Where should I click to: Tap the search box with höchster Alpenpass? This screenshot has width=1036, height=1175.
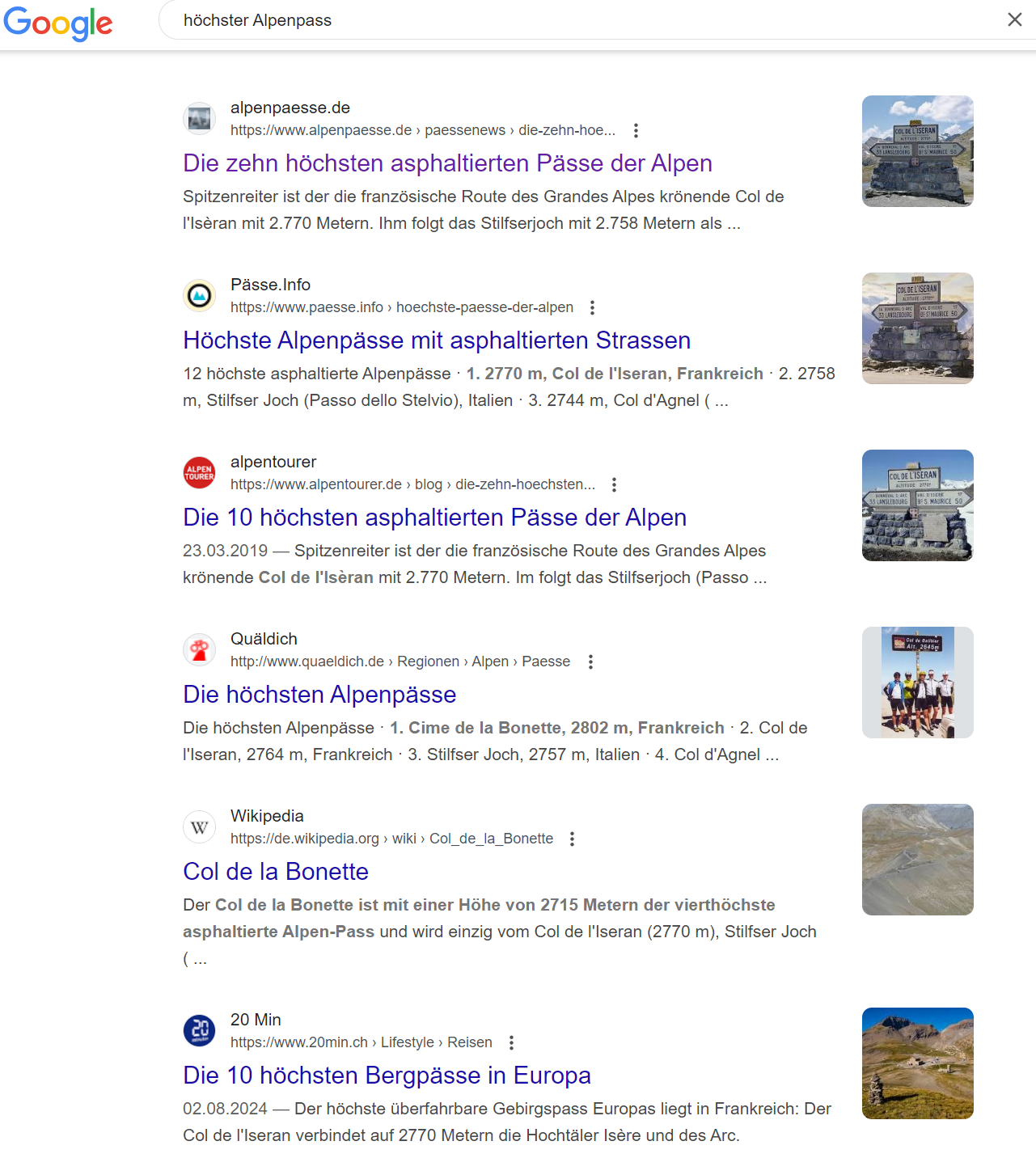pyautogui.click(x=566, y=20)
